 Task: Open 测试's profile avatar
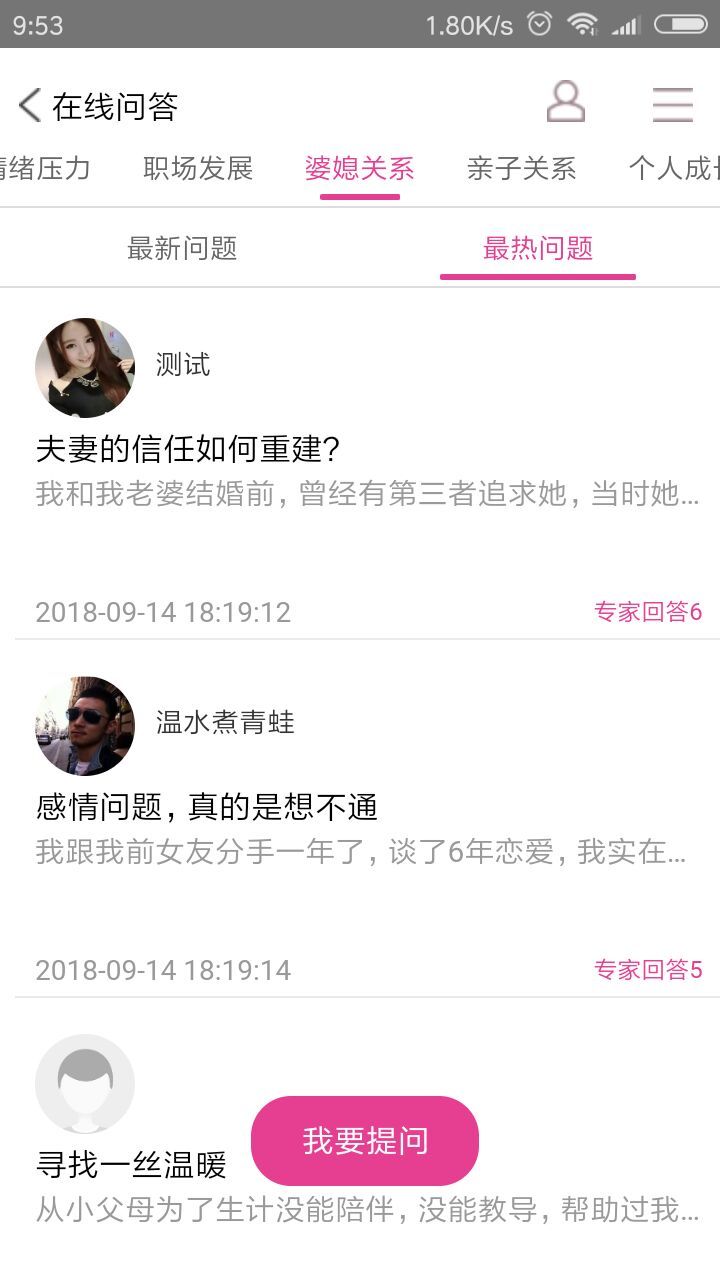(x=84, y=367)
